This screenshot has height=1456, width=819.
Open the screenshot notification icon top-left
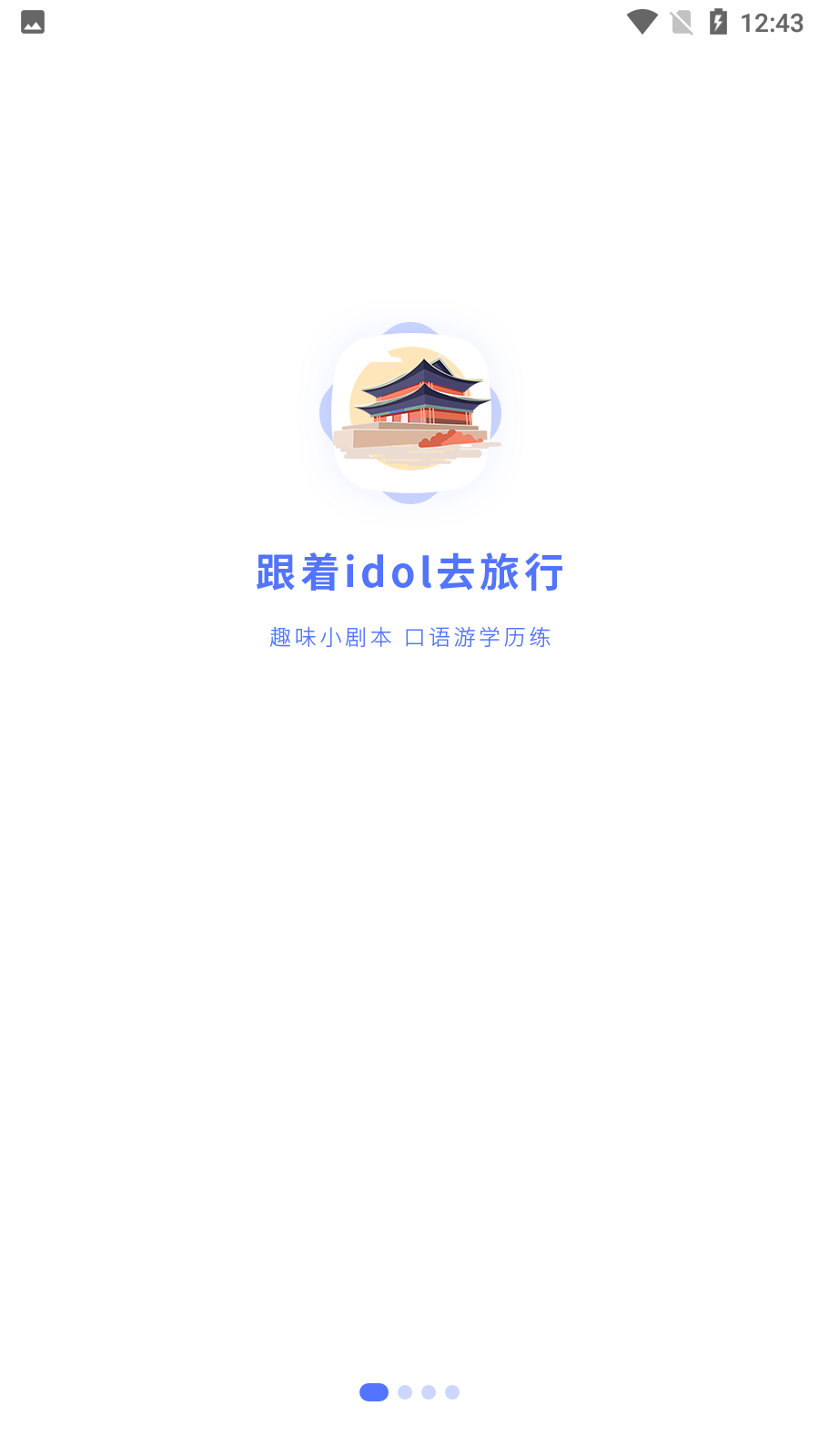[32, 22]
